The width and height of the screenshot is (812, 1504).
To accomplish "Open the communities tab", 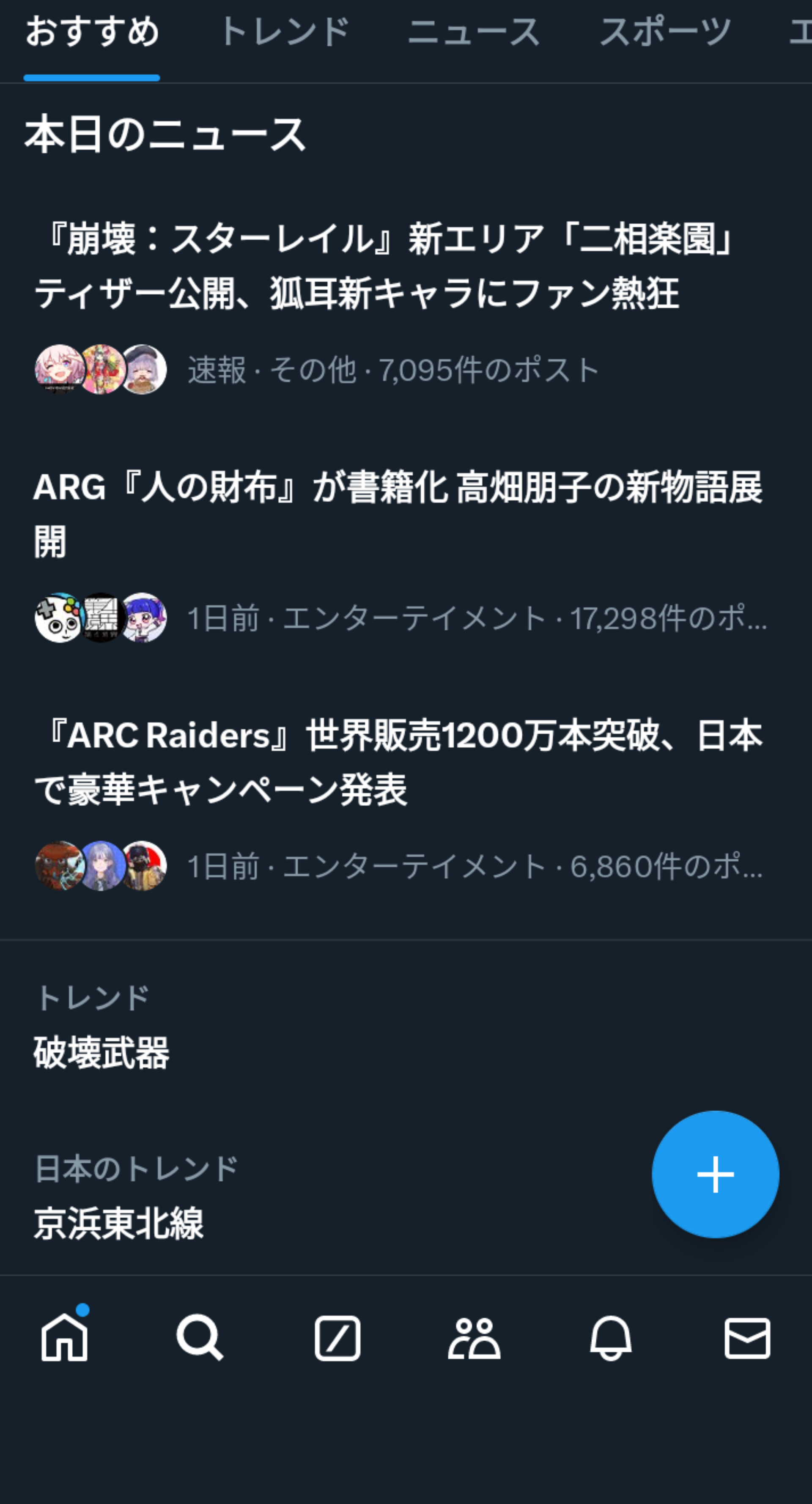I will click(474, 1337).
